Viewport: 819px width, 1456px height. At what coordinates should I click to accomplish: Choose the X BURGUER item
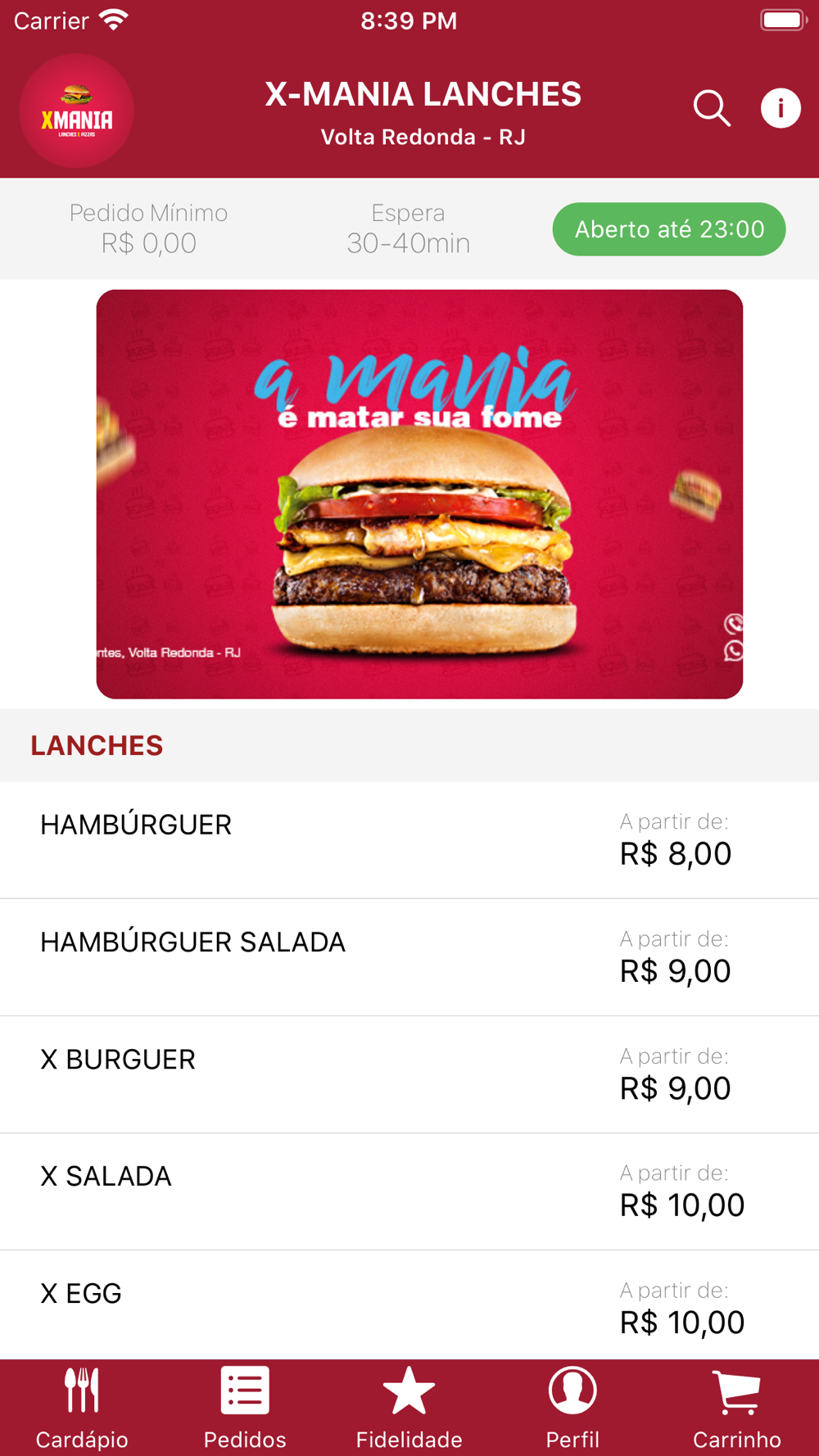tap(409, 1074)
